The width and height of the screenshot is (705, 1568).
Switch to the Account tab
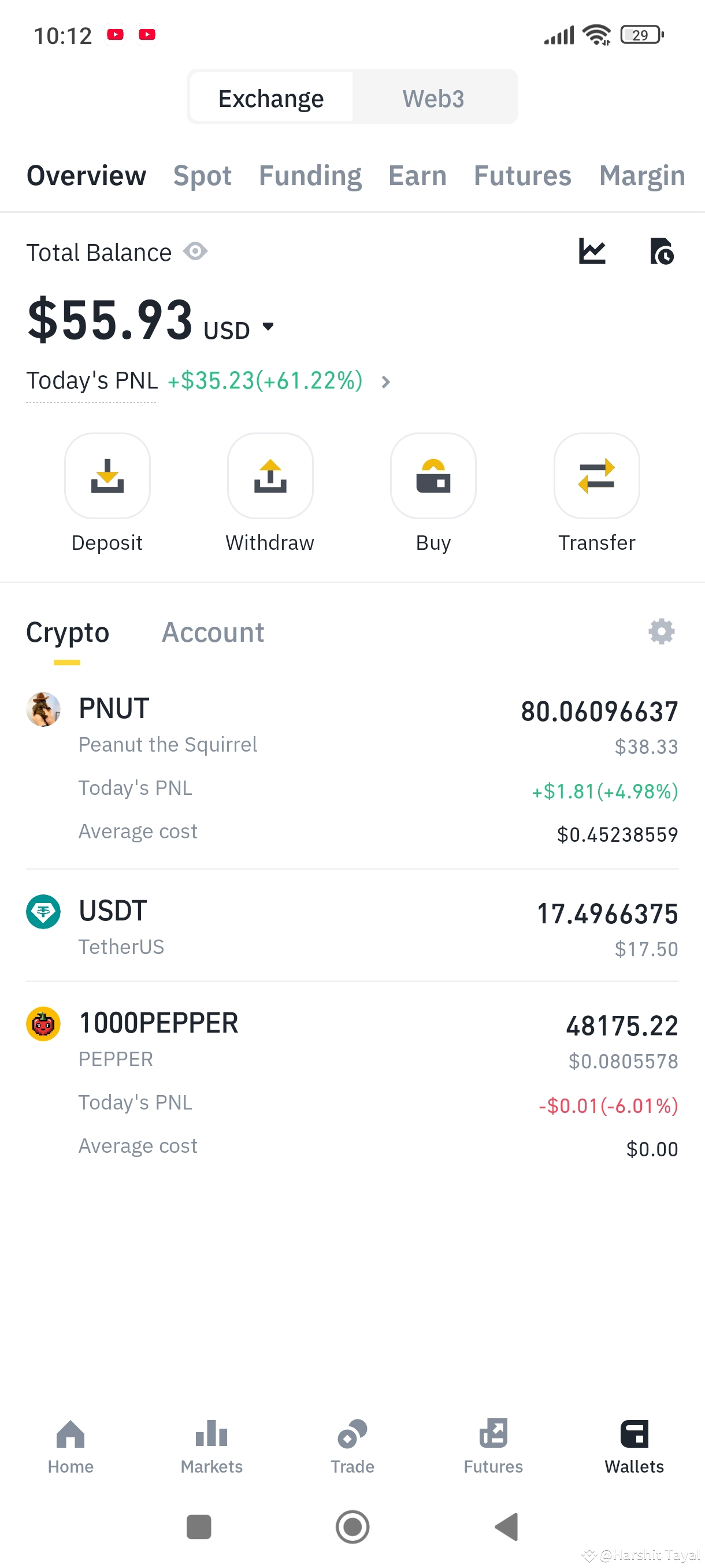point(213,632)
